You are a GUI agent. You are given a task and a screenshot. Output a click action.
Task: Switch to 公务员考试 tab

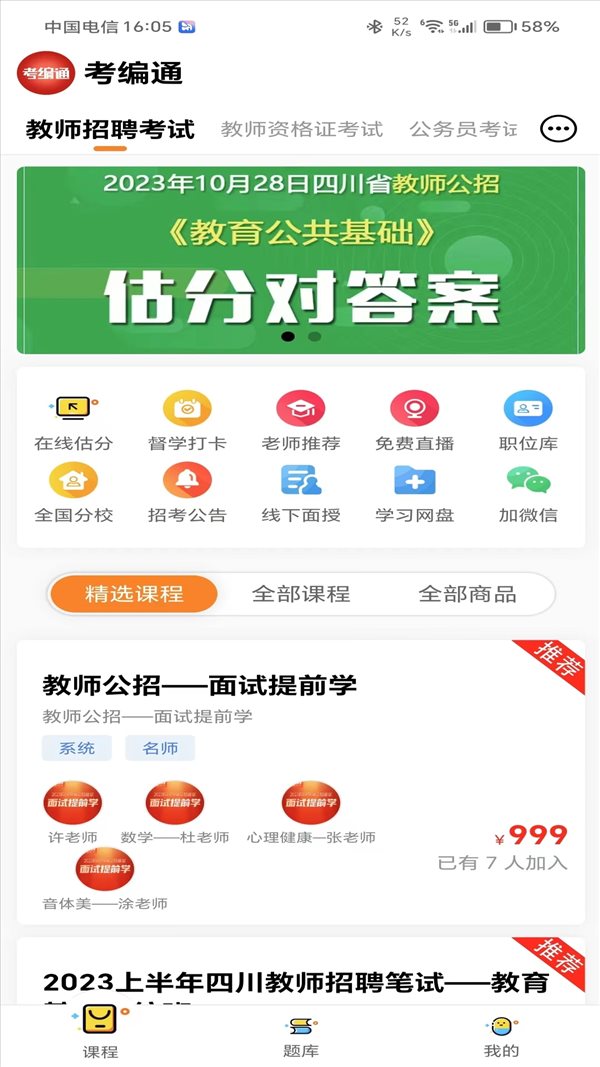point(463,129)
